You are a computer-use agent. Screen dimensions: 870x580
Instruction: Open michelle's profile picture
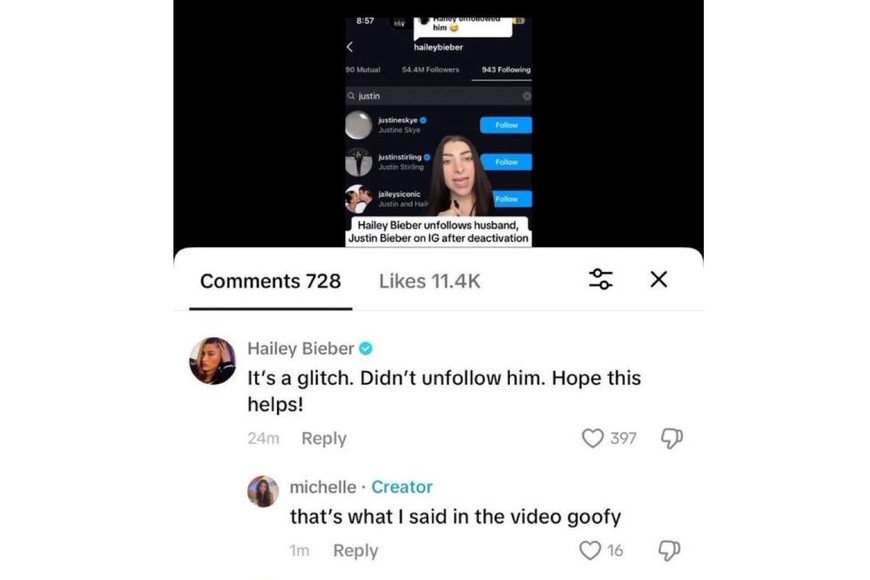[x=263, y=491]
